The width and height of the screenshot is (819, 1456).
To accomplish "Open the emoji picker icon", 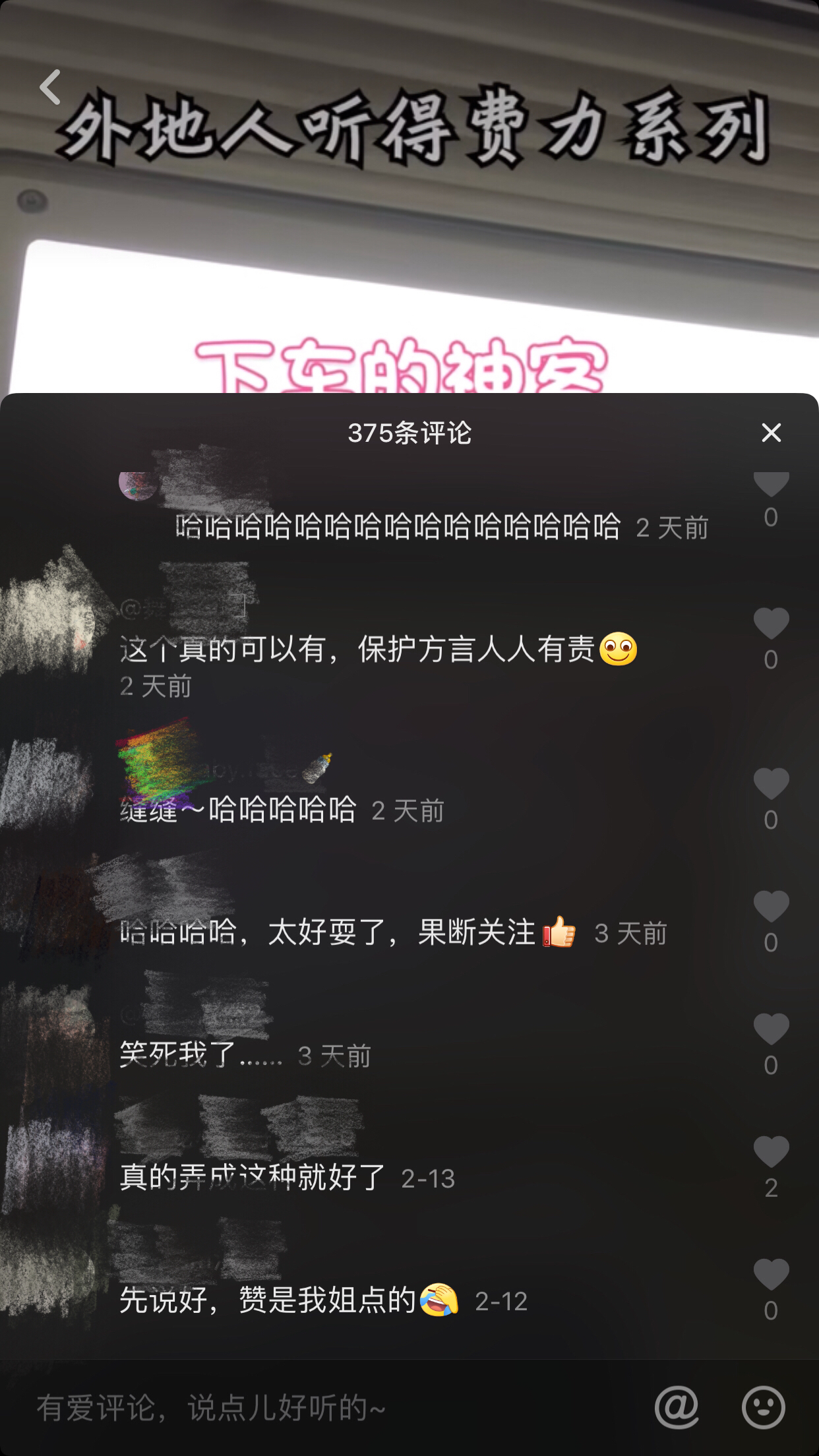I will pos(763,1407).
